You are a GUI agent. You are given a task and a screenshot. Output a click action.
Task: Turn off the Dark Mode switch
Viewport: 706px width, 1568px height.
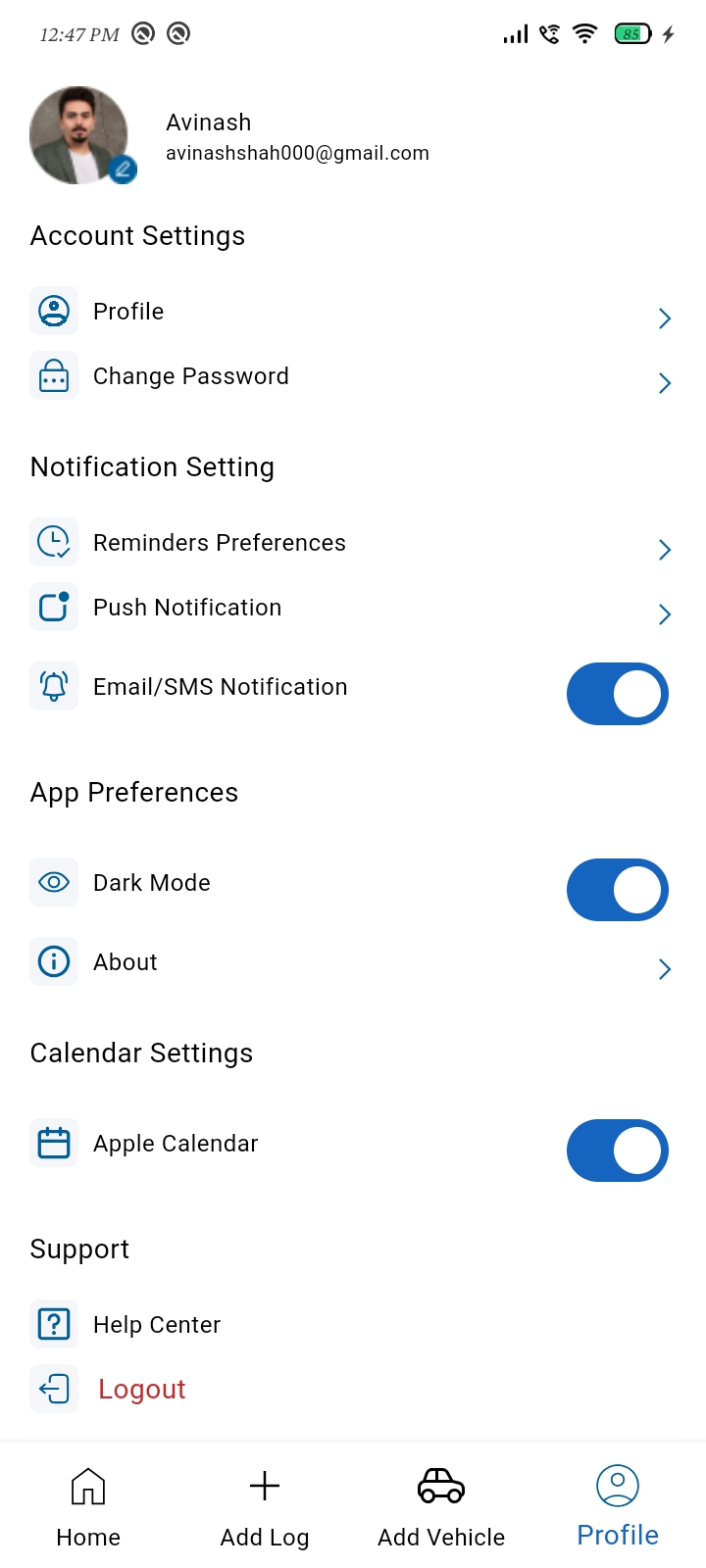pyautogui.click(x=618, y=890)
